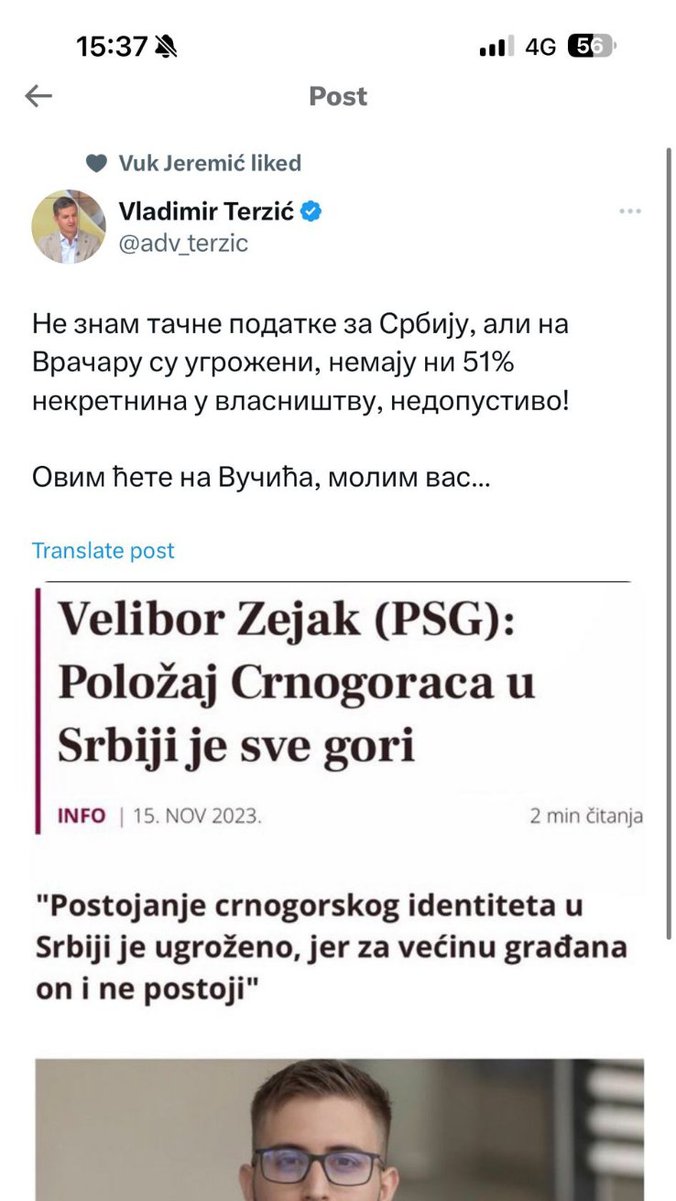Open the post's three-dot overflow menu
The height and width of the screenshot is (1201, 676).
(629, 211)
